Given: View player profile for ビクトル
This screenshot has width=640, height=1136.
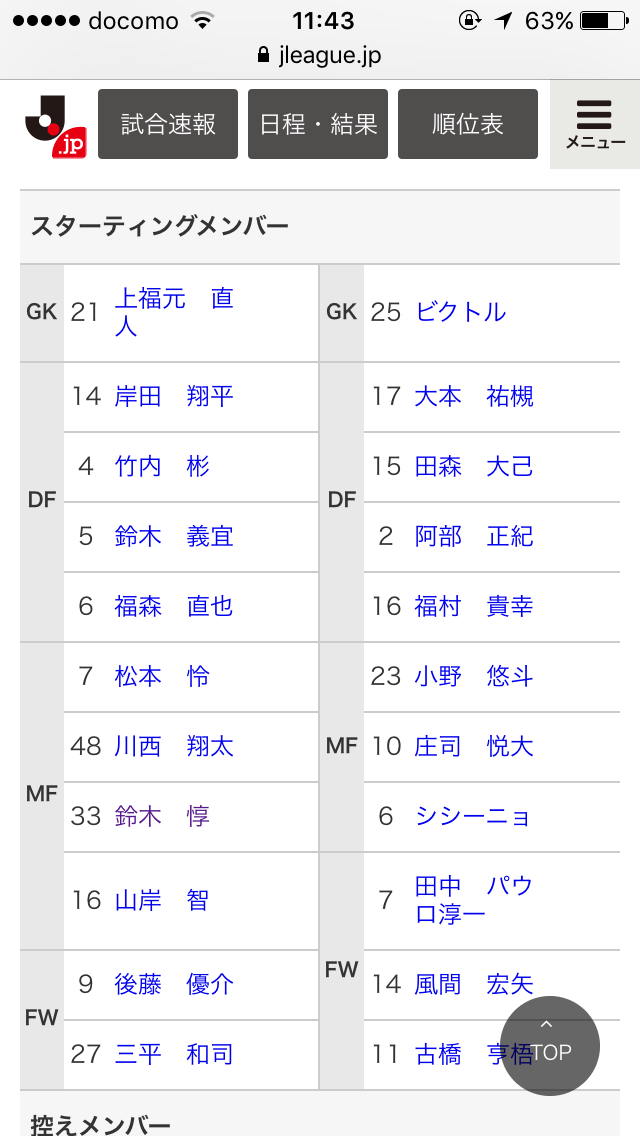Looking at the screenshot, I should pyautogui.click(x=460, y=313).
